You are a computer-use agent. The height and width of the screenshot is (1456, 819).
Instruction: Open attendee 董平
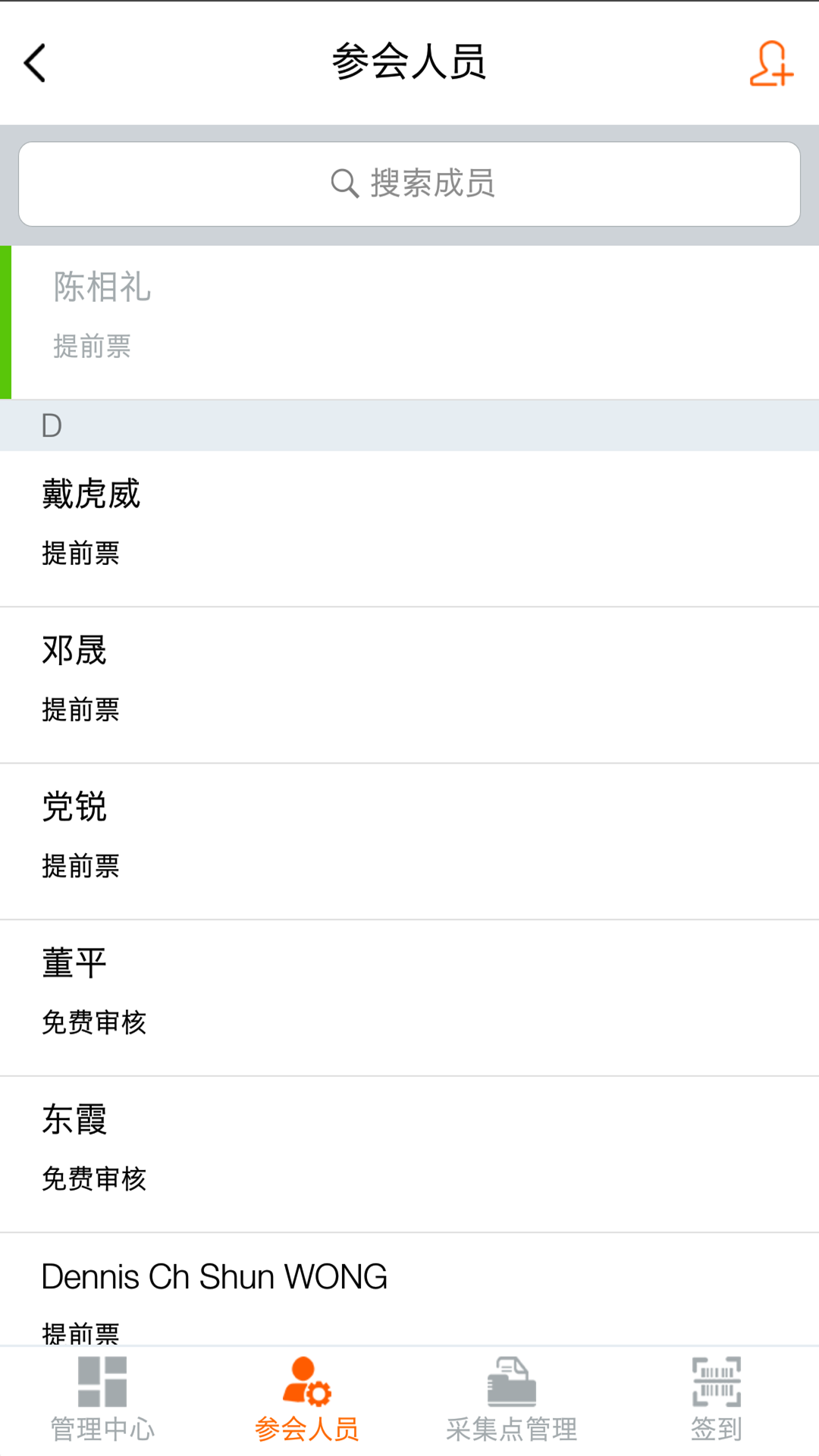click(x=409, y=993)
